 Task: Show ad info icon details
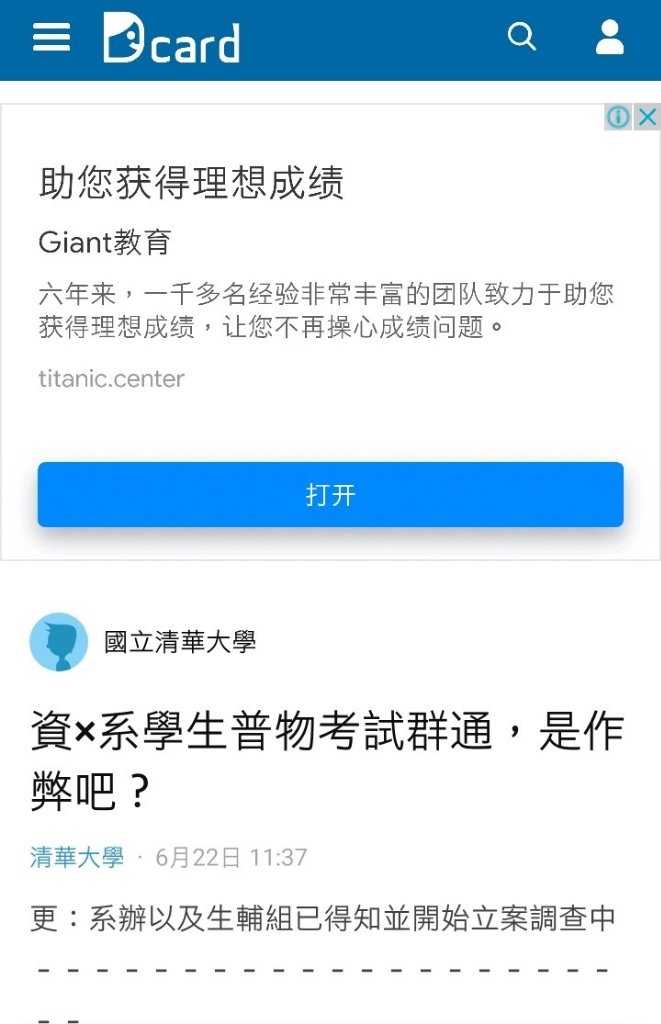click(x=619, y=117)
